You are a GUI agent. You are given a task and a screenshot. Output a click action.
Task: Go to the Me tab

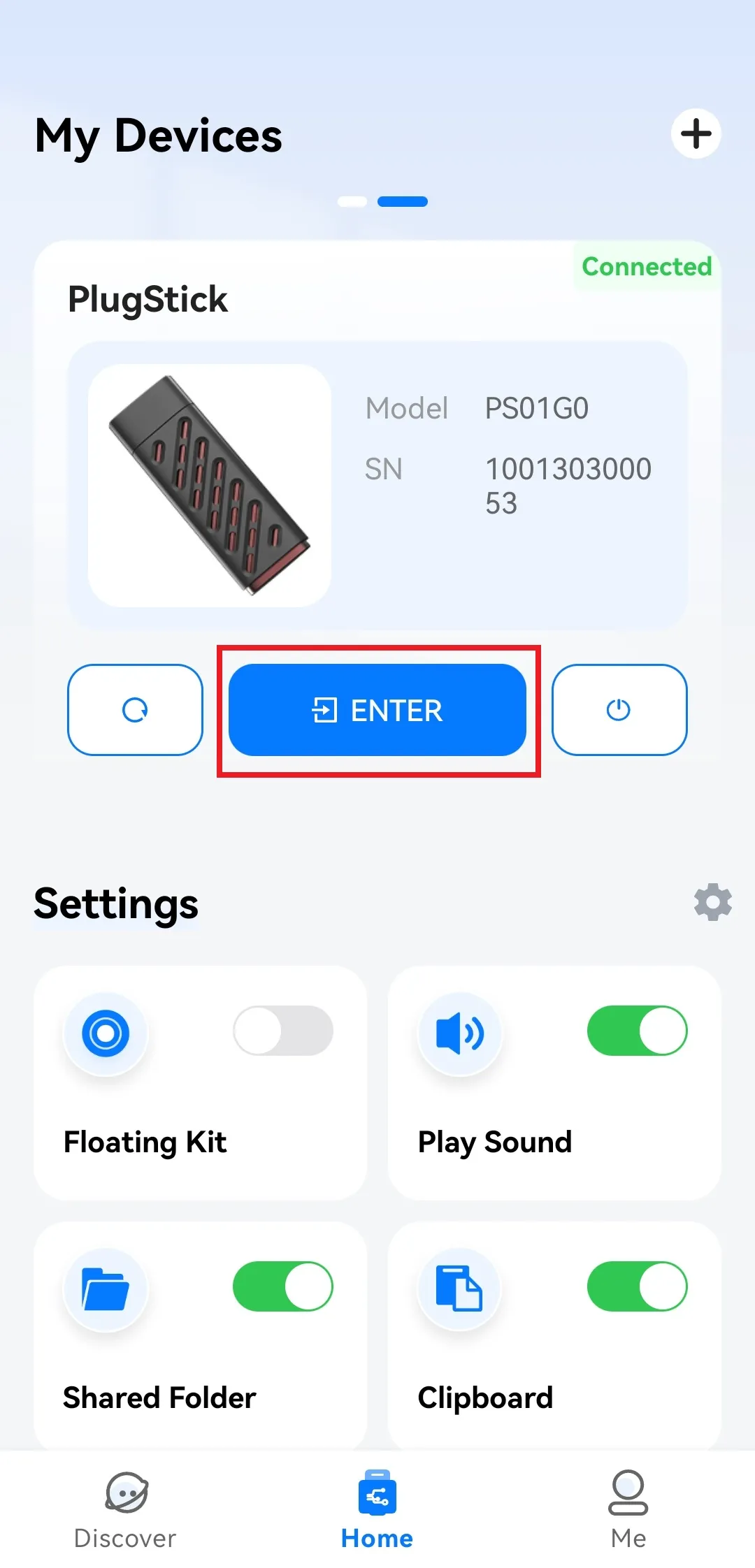click(x=628, y=1509)
